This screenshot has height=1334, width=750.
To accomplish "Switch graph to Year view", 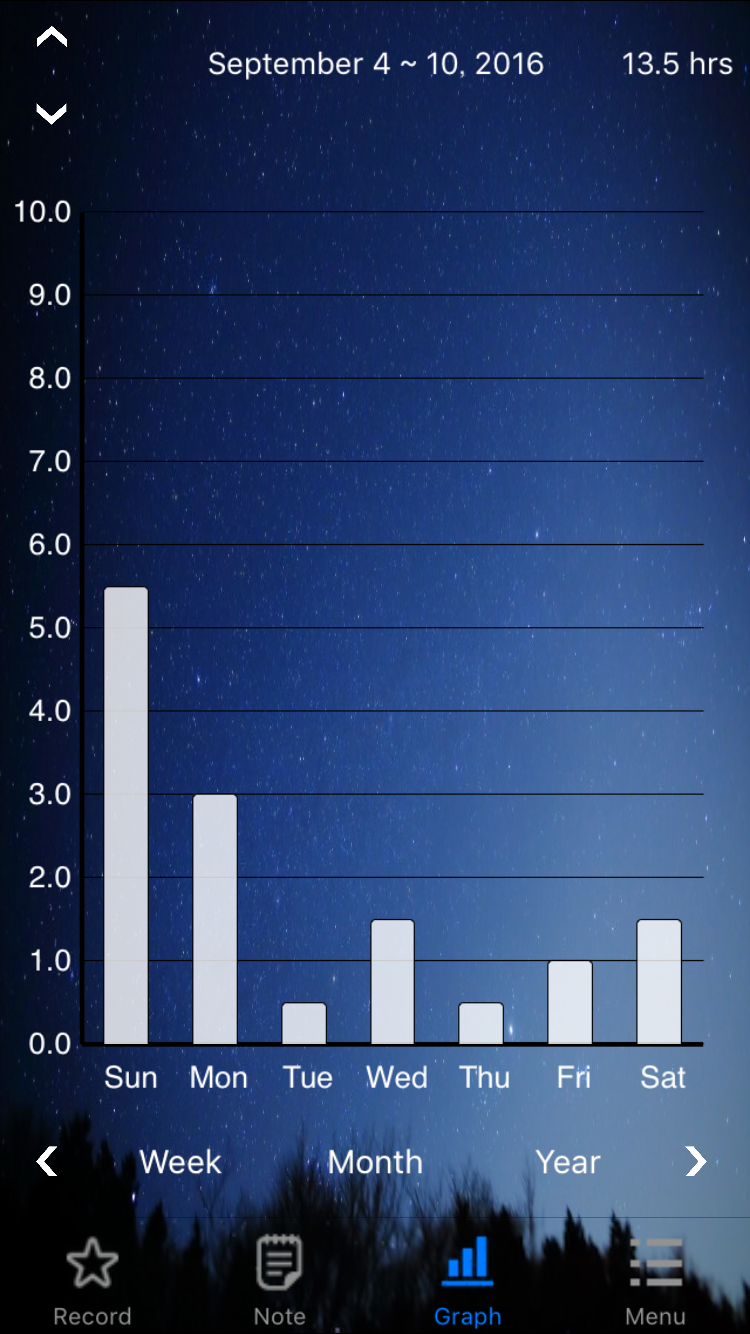I will coord(568,1162).
